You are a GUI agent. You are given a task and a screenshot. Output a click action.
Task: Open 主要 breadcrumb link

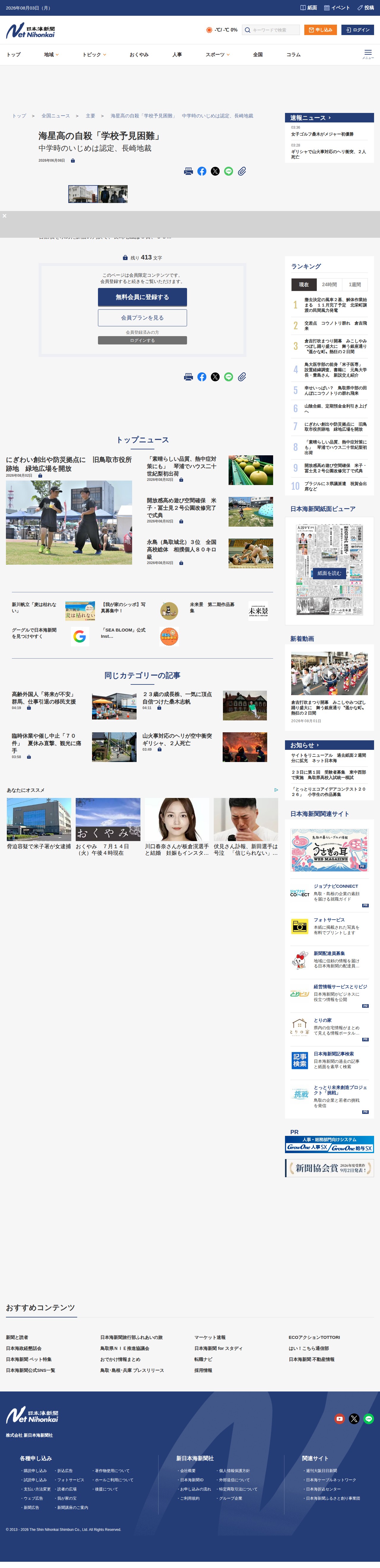pyautogui.click(x=90, y=116)
